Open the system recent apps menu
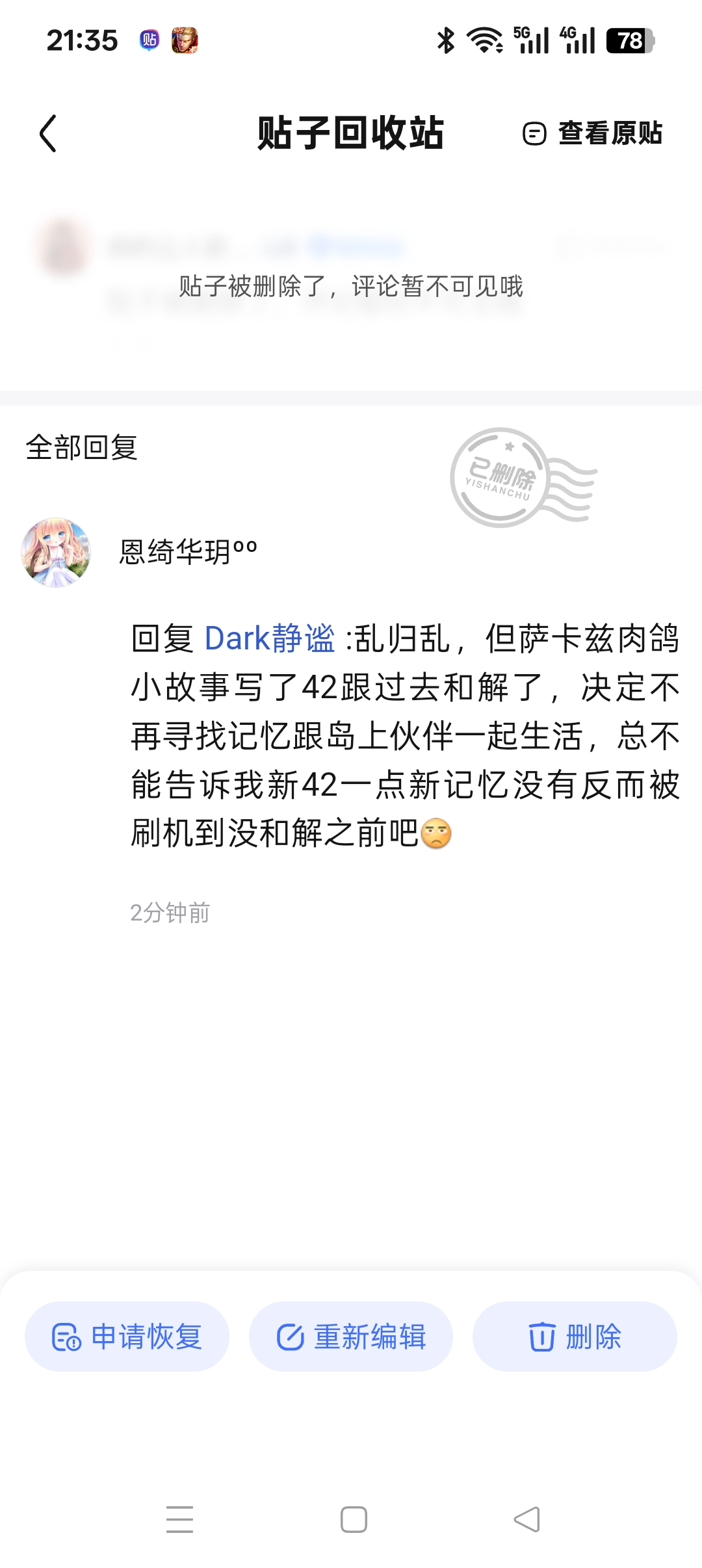 coord(179,1520)
